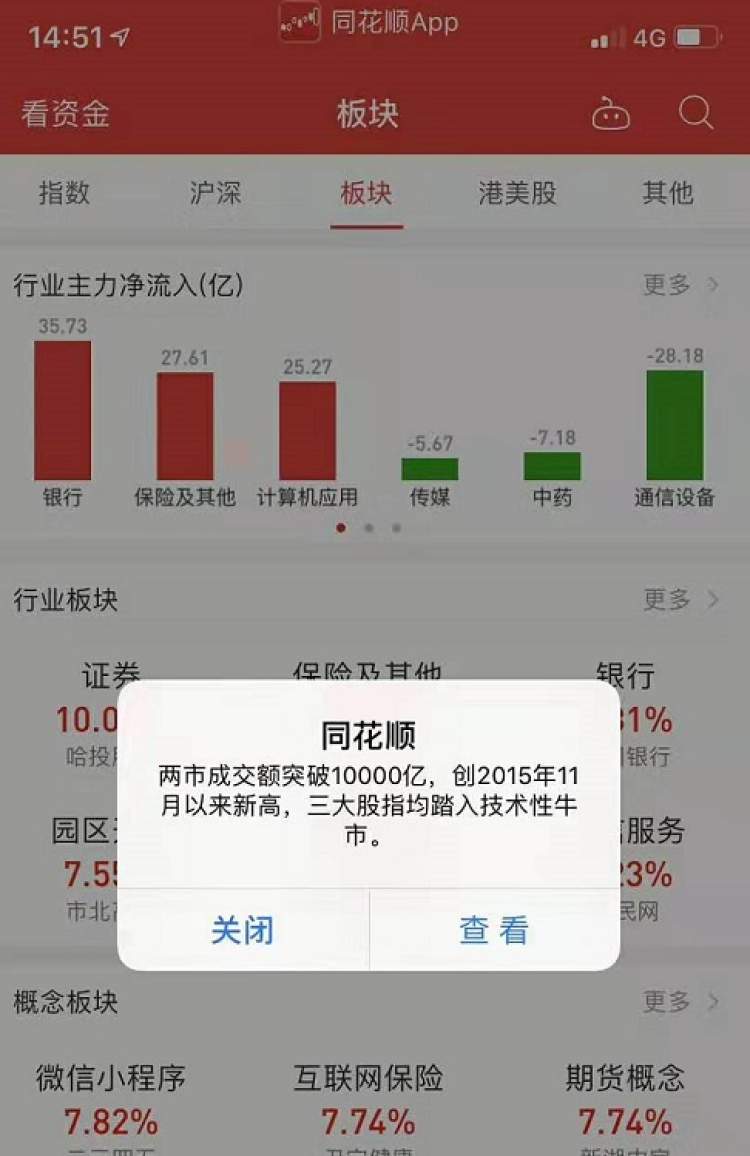Dismiss the alert with 关闭
Screen dimensions: 750x1156
(x=242, y=930)
